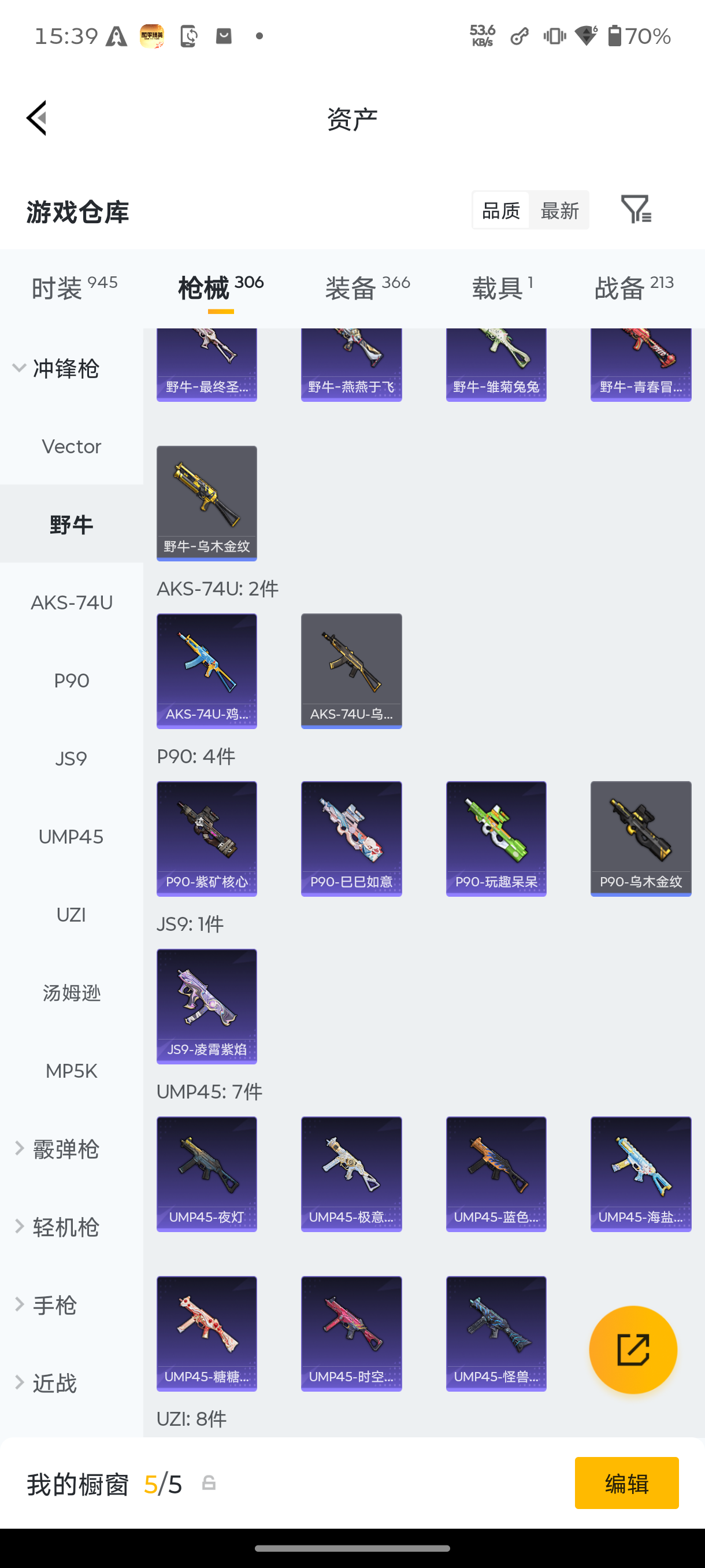705x1568 pixels.
Task: Tap 编辑 to edit my showcase
Action: (626, 1483)
